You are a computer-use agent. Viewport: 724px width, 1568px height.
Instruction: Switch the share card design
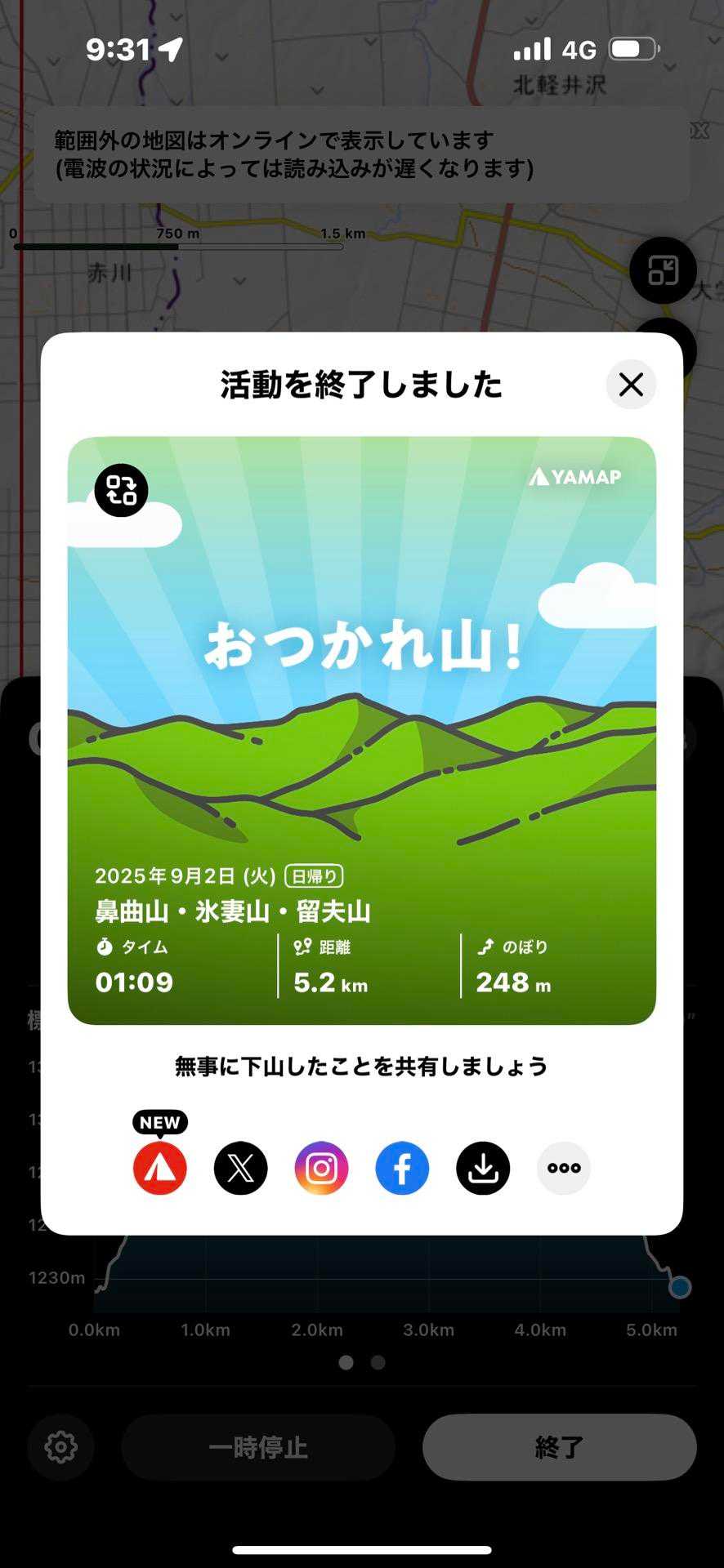pyautogui.click(x=121, y=490)
